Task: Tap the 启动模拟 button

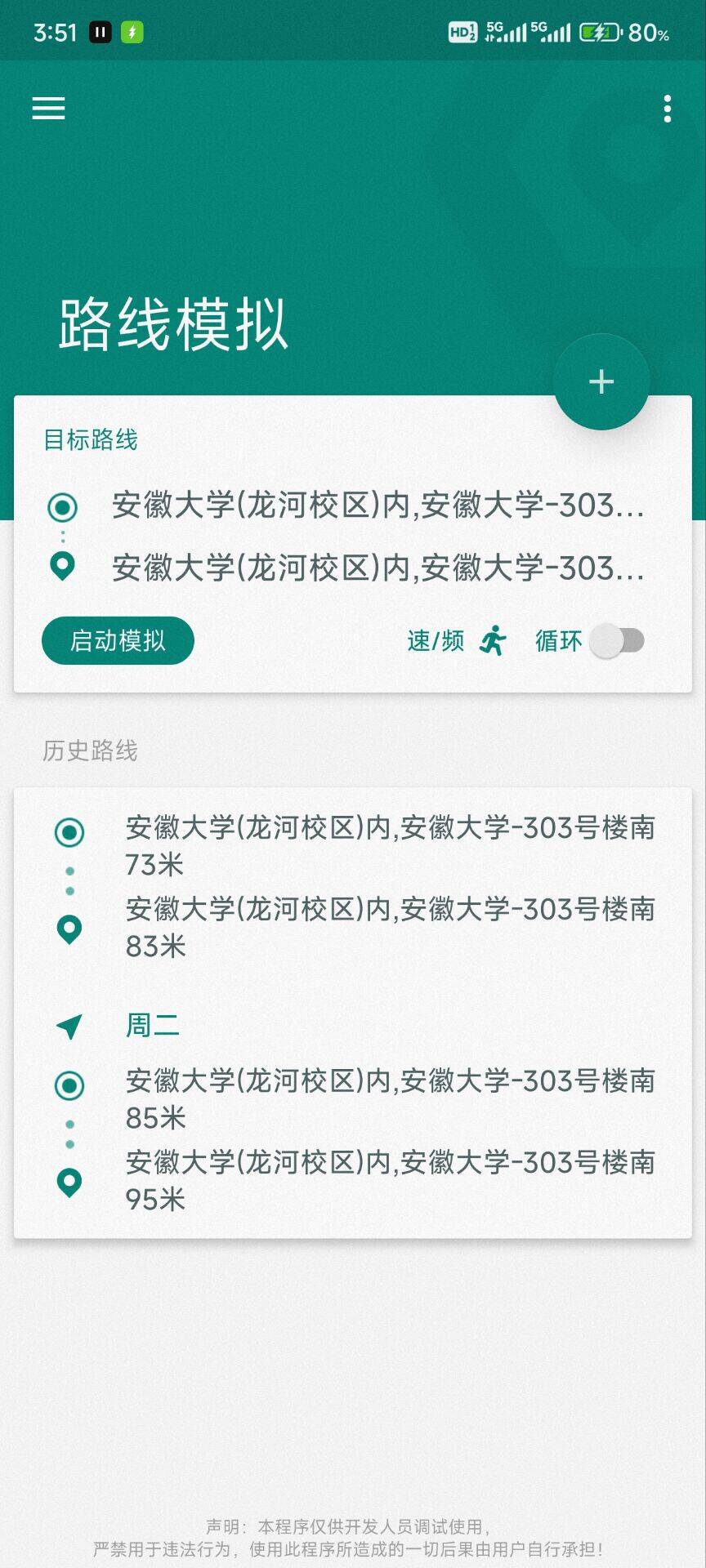Action: click(118, 640)
